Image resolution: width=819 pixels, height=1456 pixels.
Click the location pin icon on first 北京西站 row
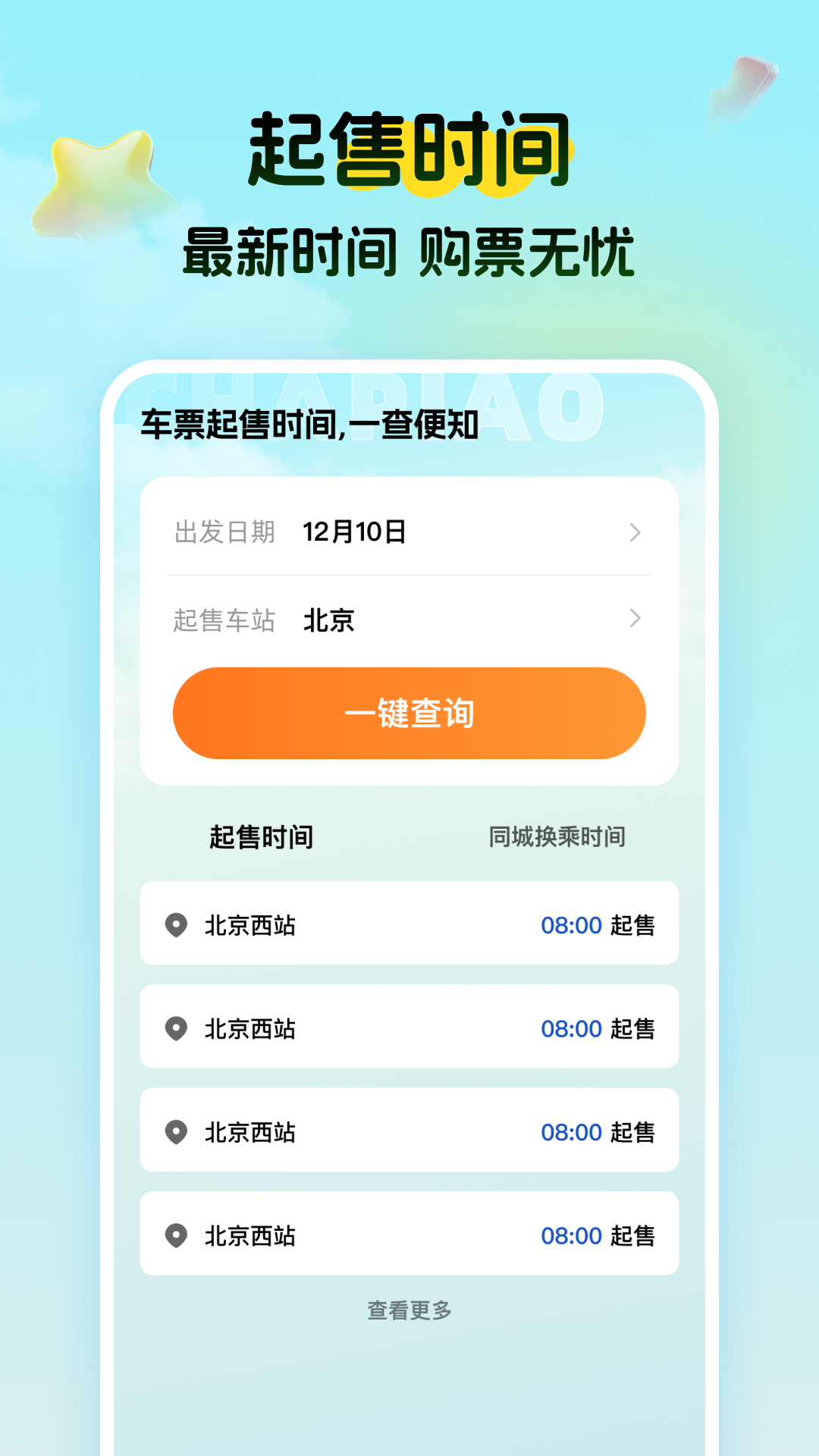pyautogui.click(x=176, y=924)
